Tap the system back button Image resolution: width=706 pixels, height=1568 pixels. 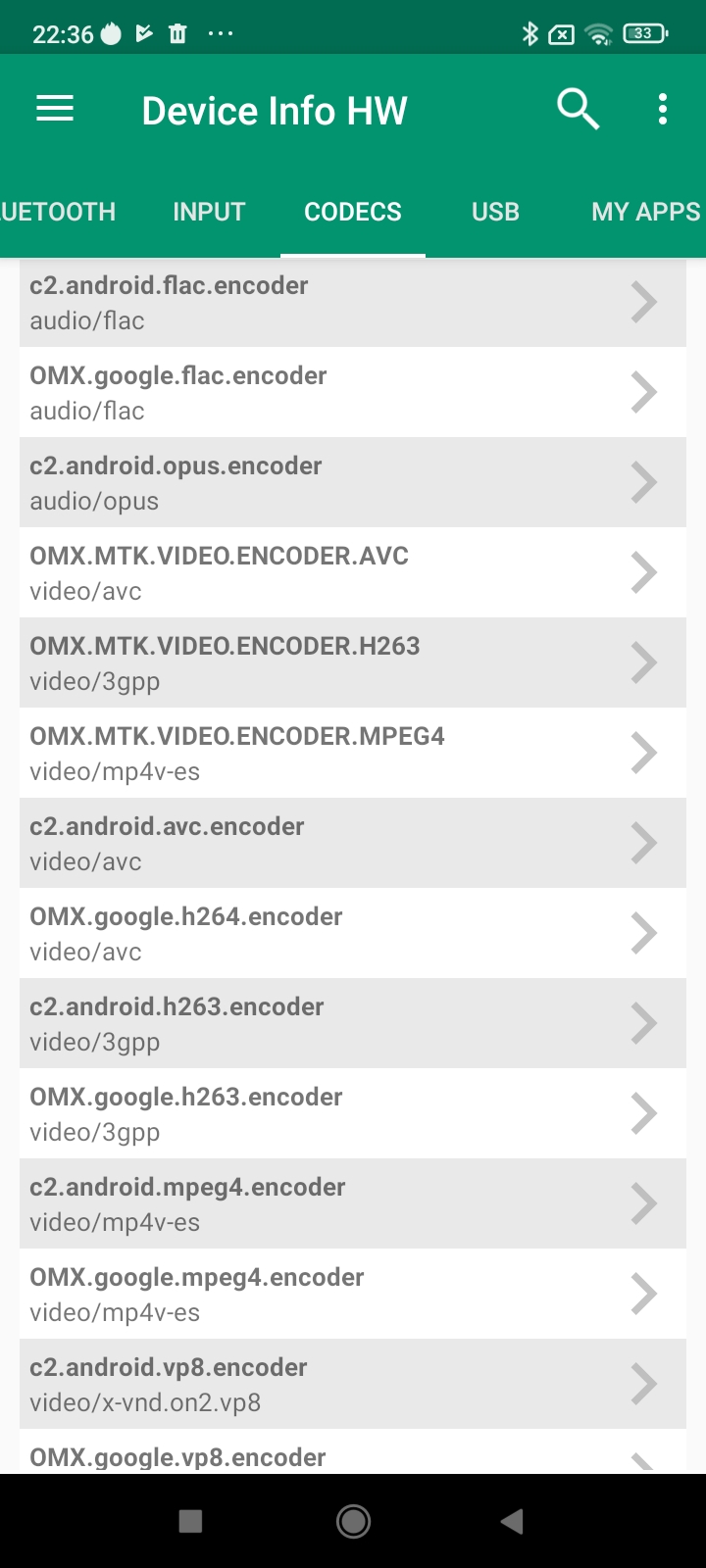click(512, 1521)
